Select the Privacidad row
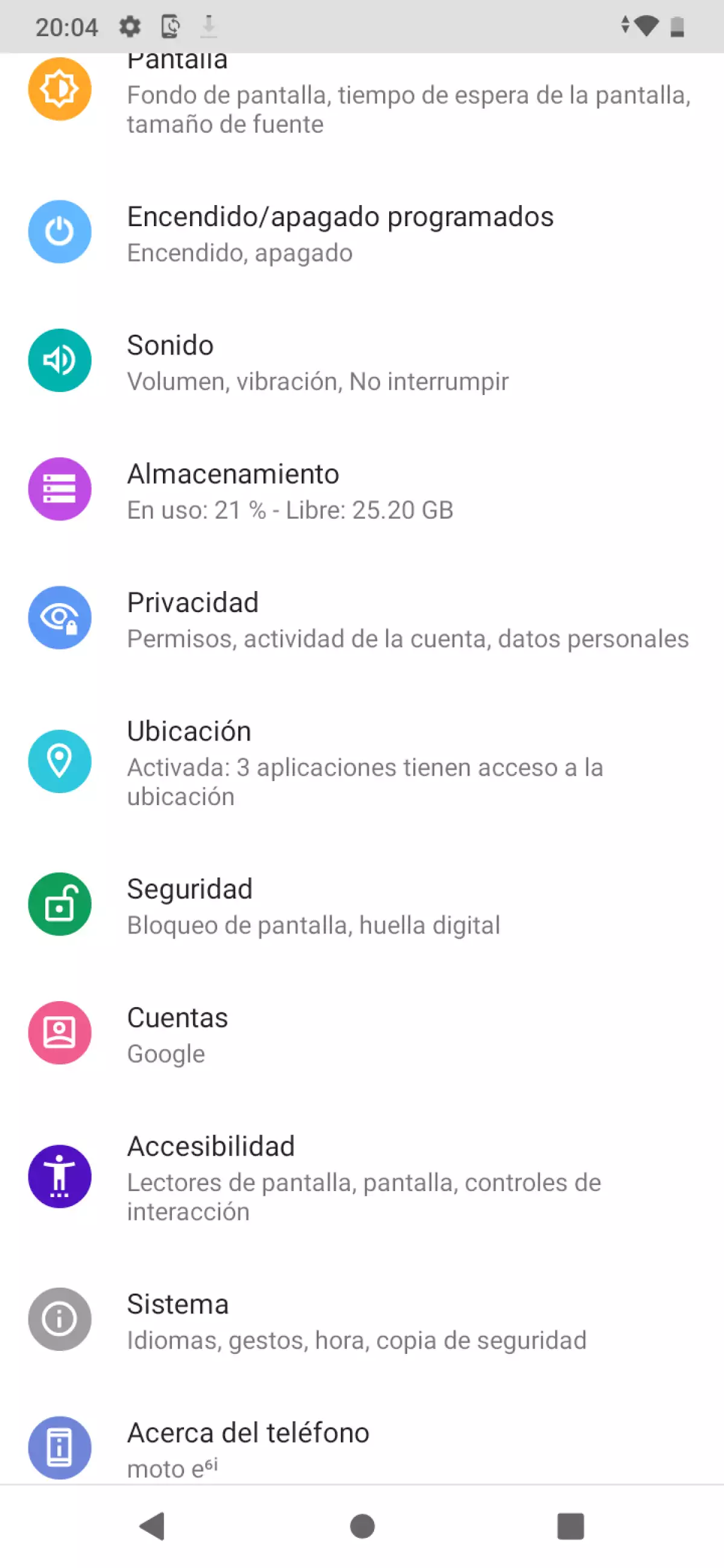Viewport: 724px width, 1568px height. 361,619
